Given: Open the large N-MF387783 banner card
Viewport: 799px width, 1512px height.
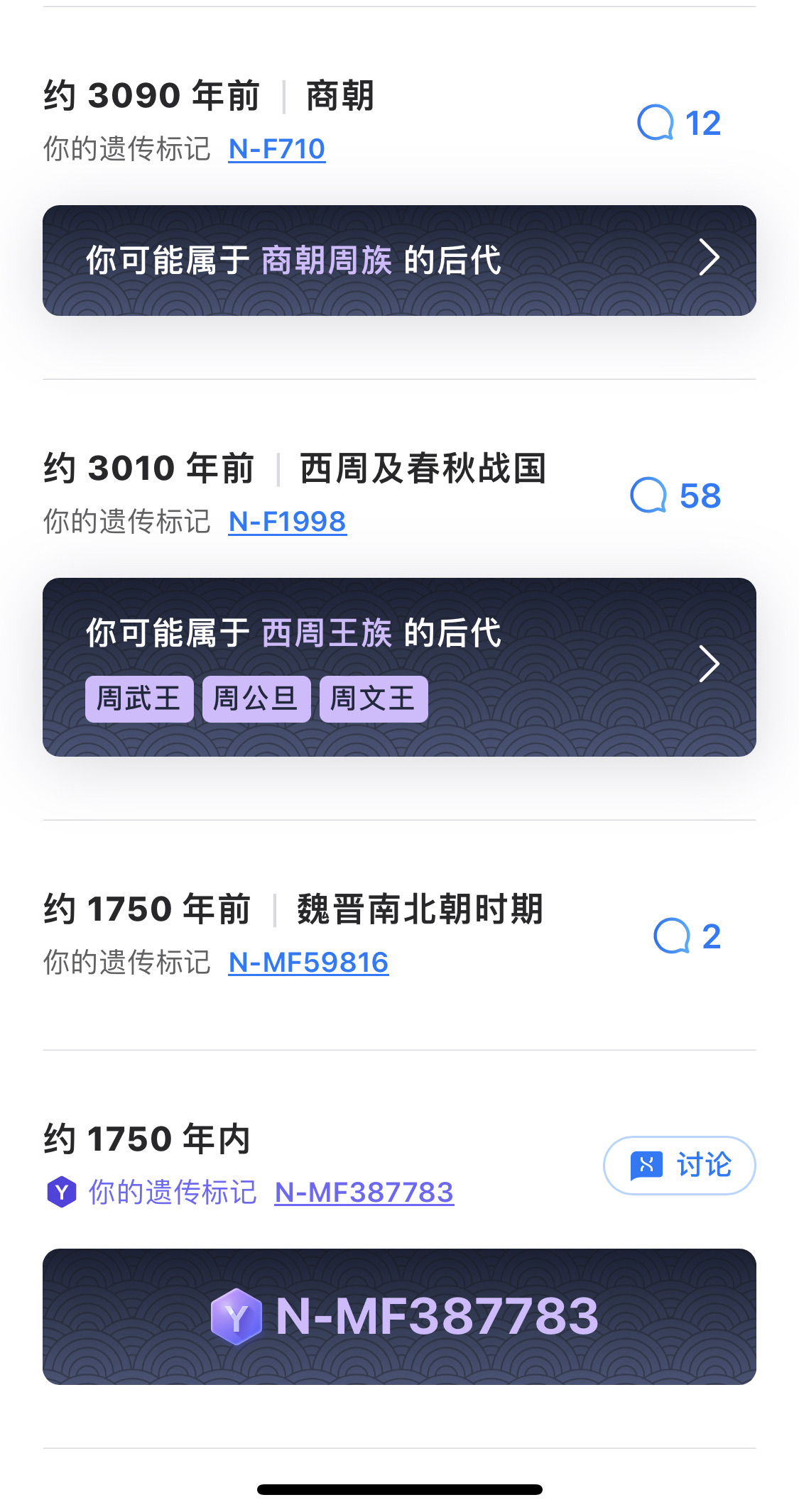Looking at the screenshot, I should (x=399, y=1316).
